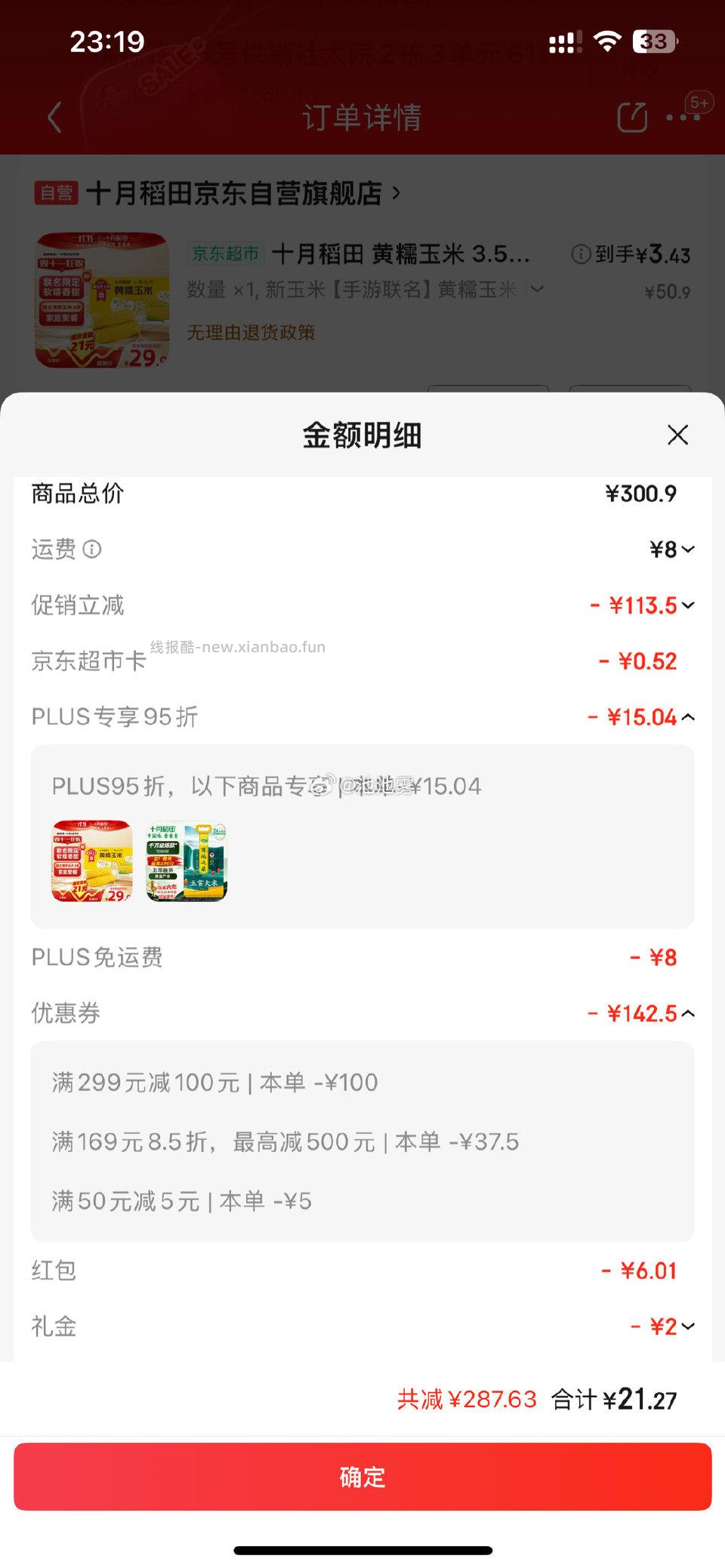The image size is (725, 1568).
Task: Expand the 礼金 details
Action: [x=687, y=1326]
